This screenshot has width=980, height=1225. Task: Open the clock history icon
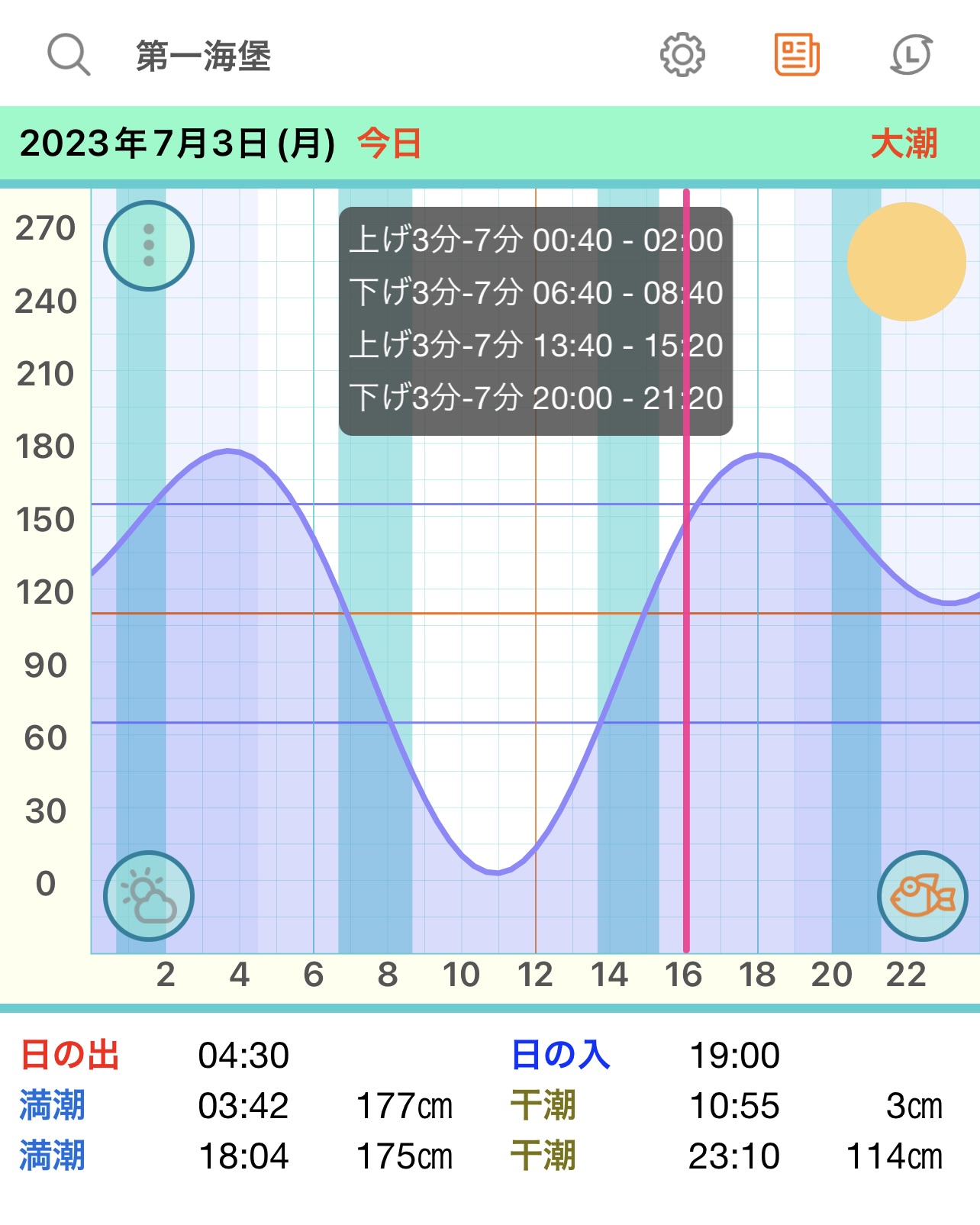[x=911, y=55]
